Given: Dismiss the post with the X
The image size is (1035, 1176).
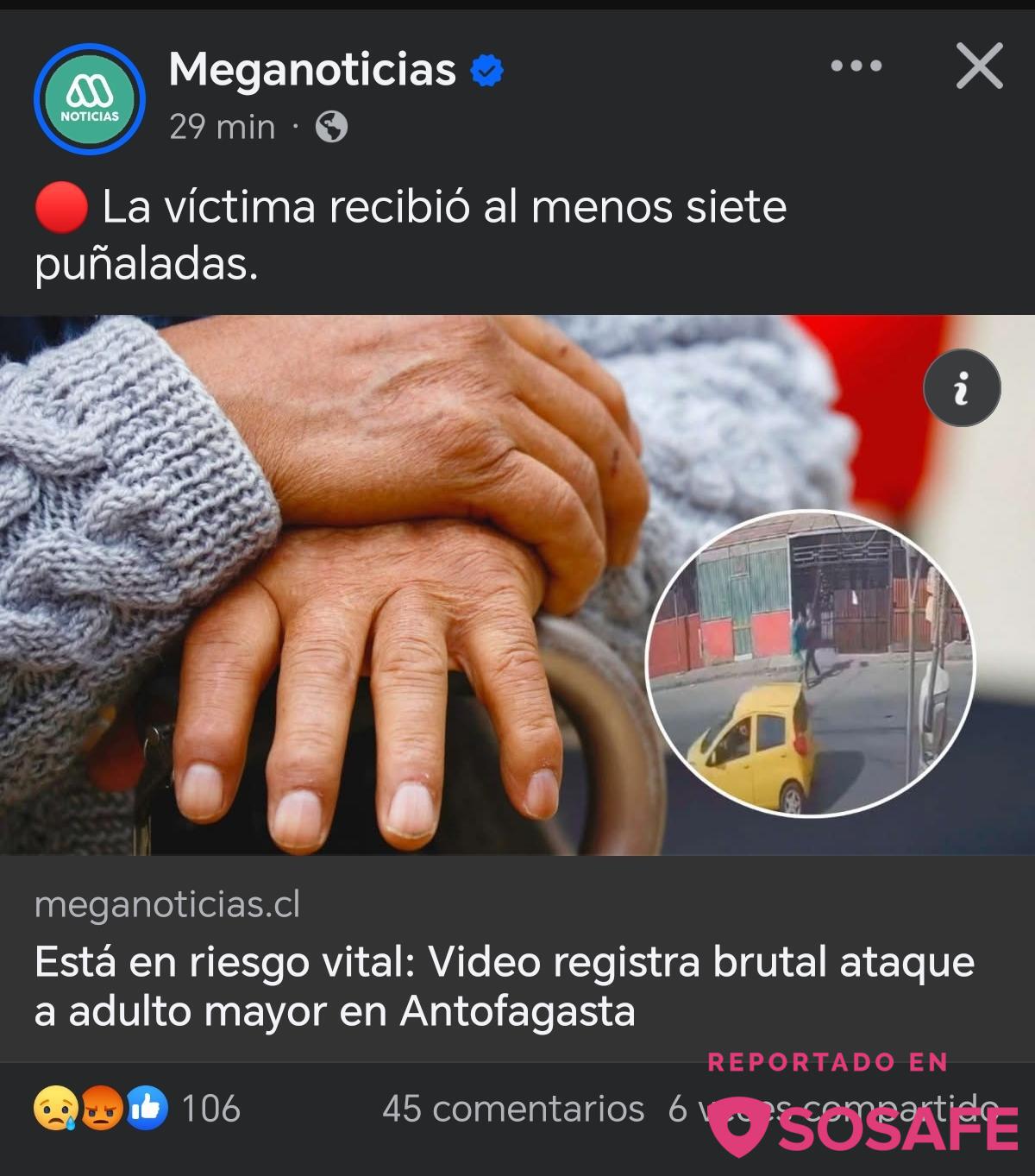Looking at the screenshot, I should [979, 66].
